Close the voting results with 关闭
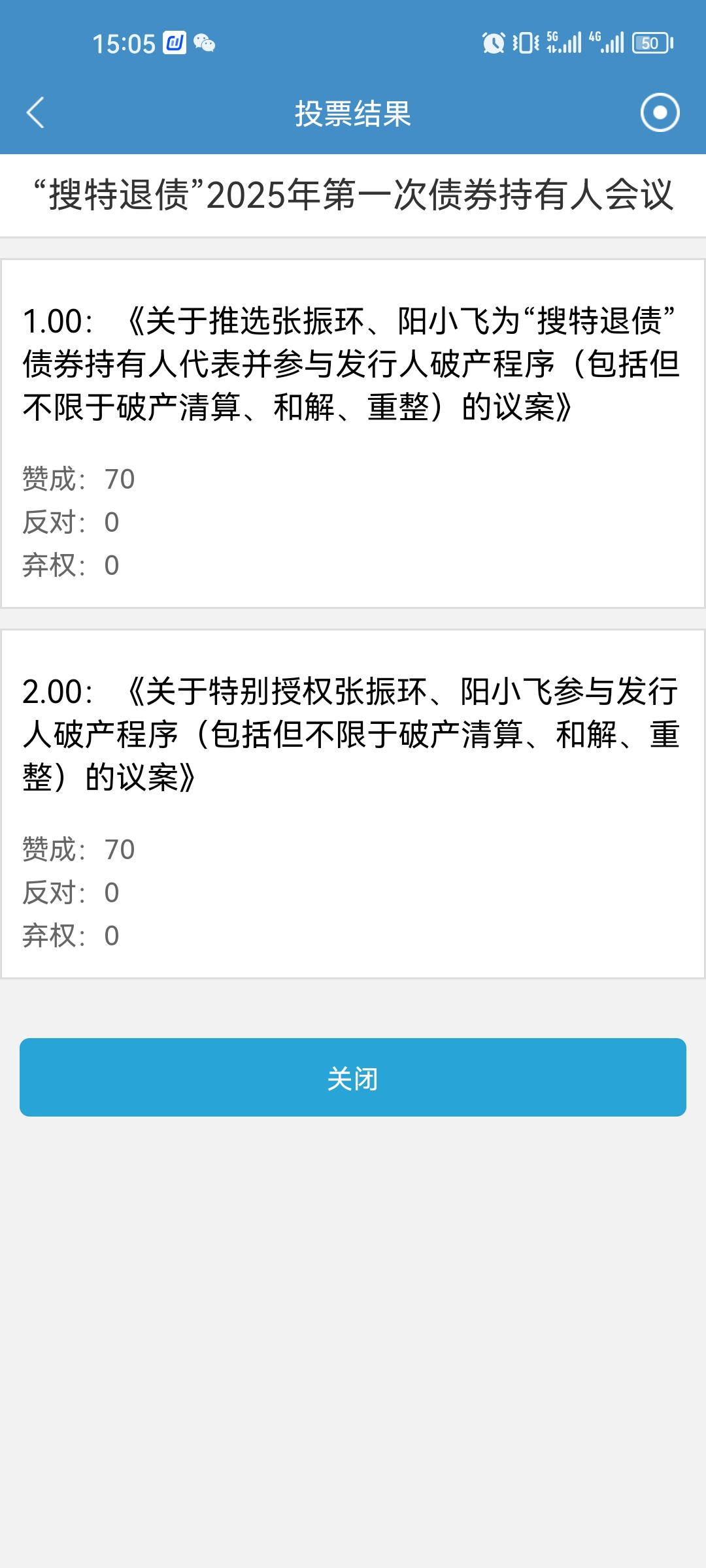Screen dimensions: 706x1568 (x=353, y=1077)
